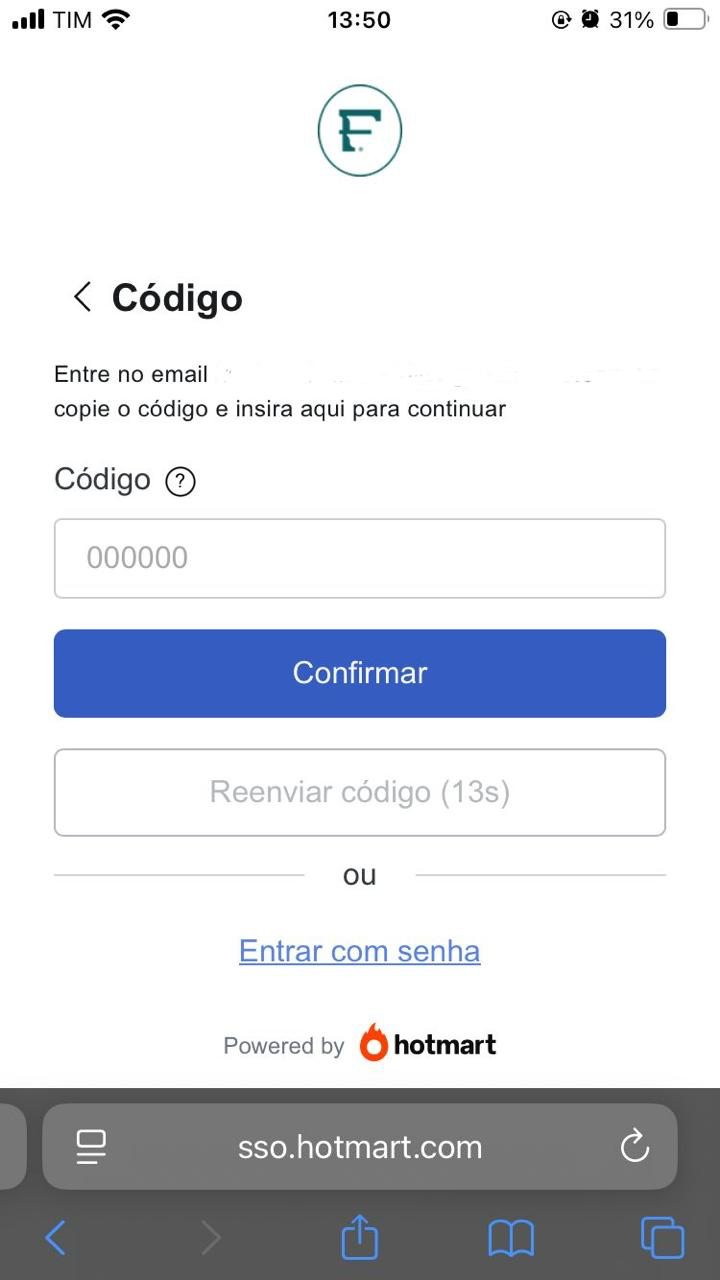Open the Safari share sheet
The height and width of the screenshot is (1280, 720).
(360, 1239)
